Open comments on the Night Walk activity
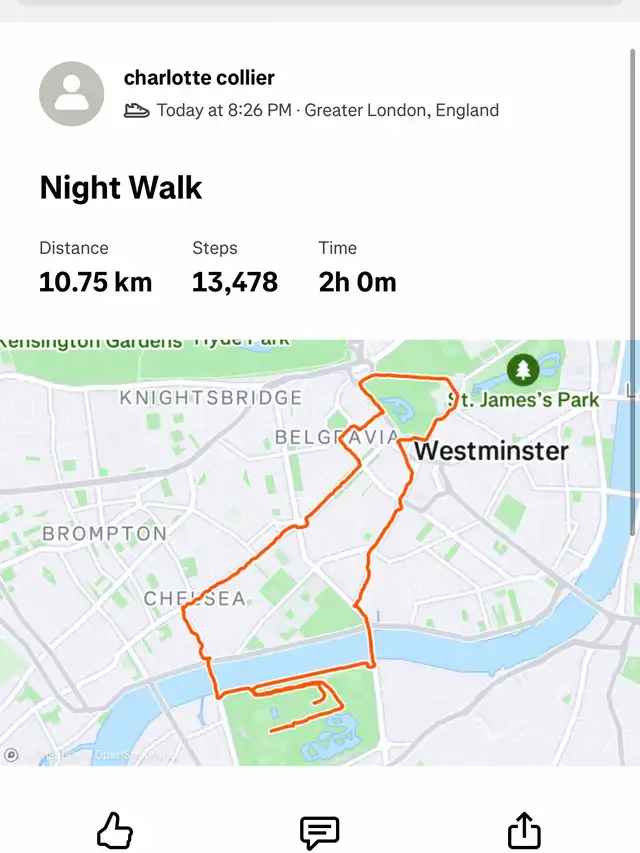This screenshot has height=853, width=640. [320, 830]
